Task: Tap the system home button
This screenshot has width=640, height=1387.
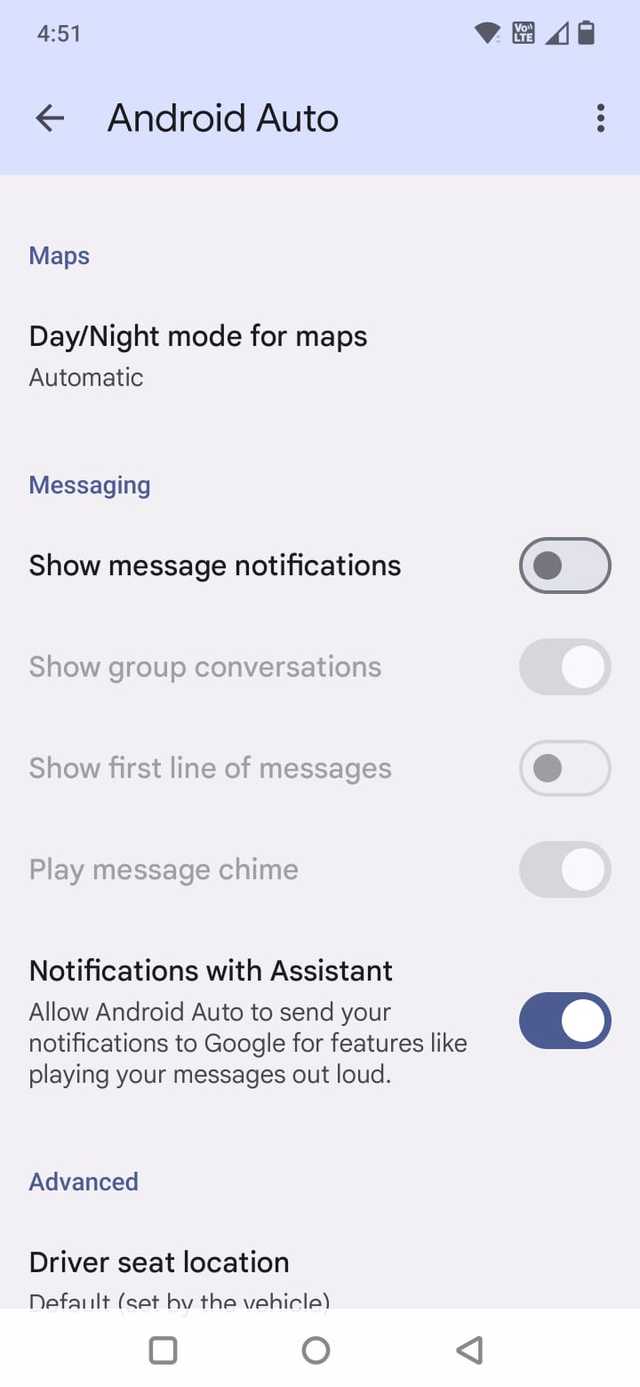Action: 316,1350
